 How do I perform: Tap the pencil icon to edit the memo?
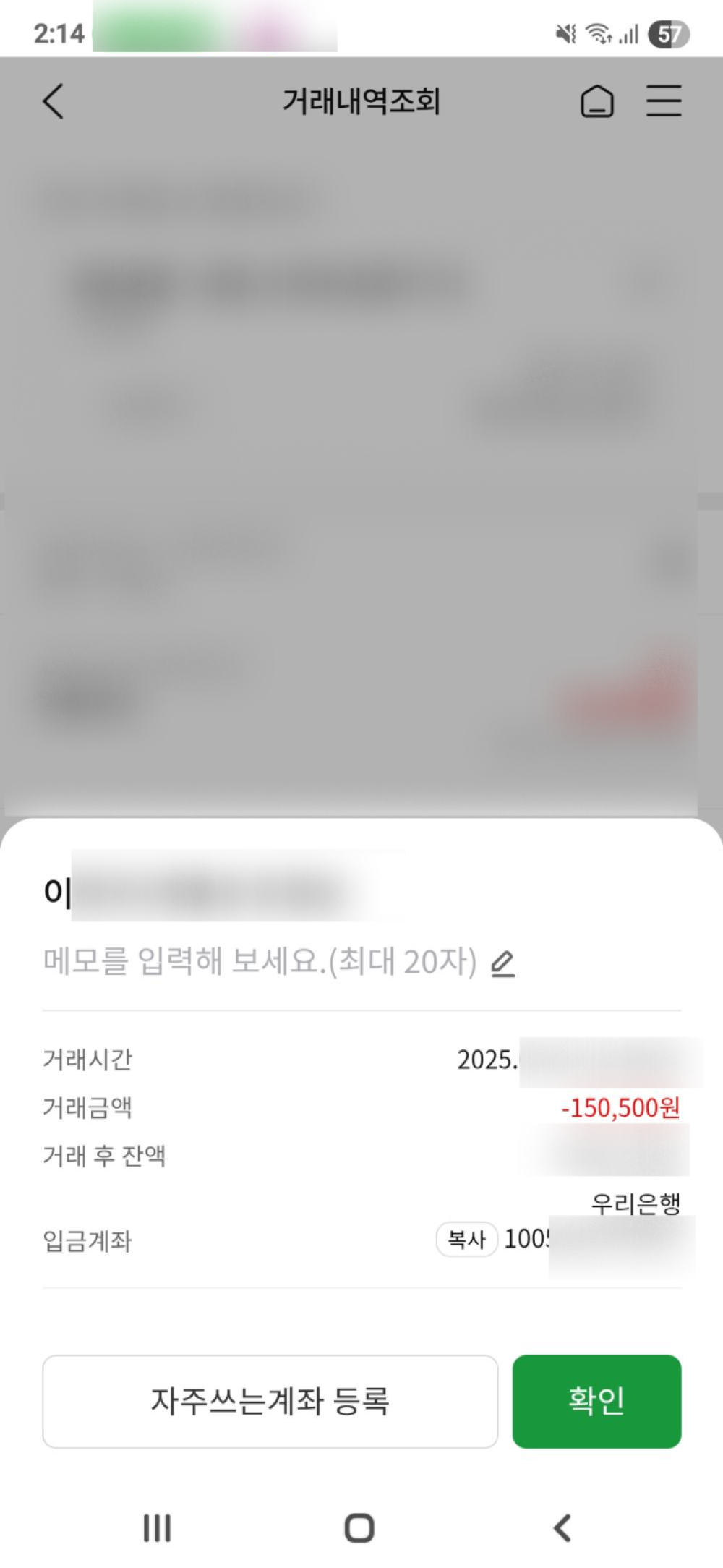tap(502, 963)
